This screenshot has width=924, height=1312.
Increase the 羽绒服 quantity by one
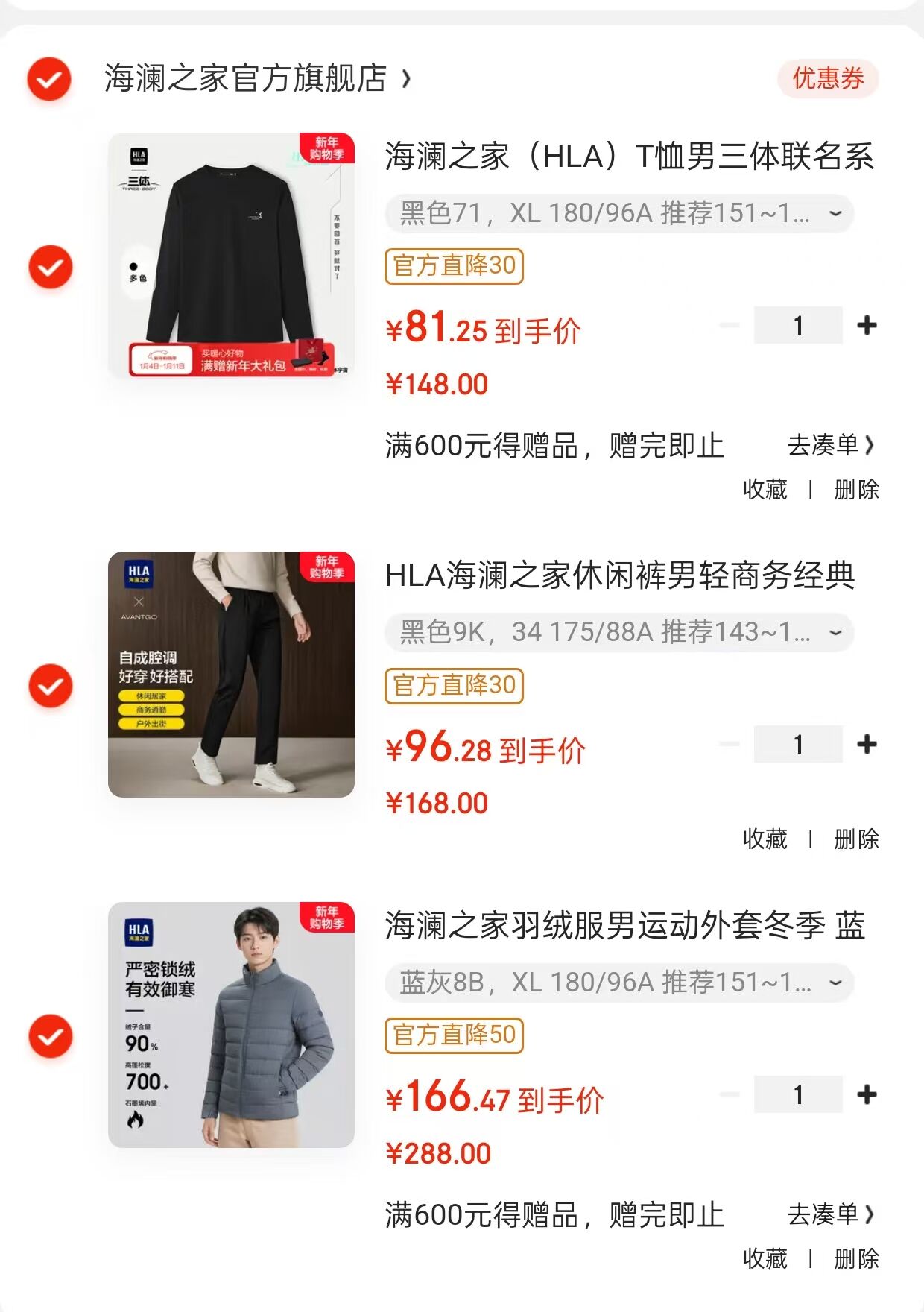pos(867,1095)
